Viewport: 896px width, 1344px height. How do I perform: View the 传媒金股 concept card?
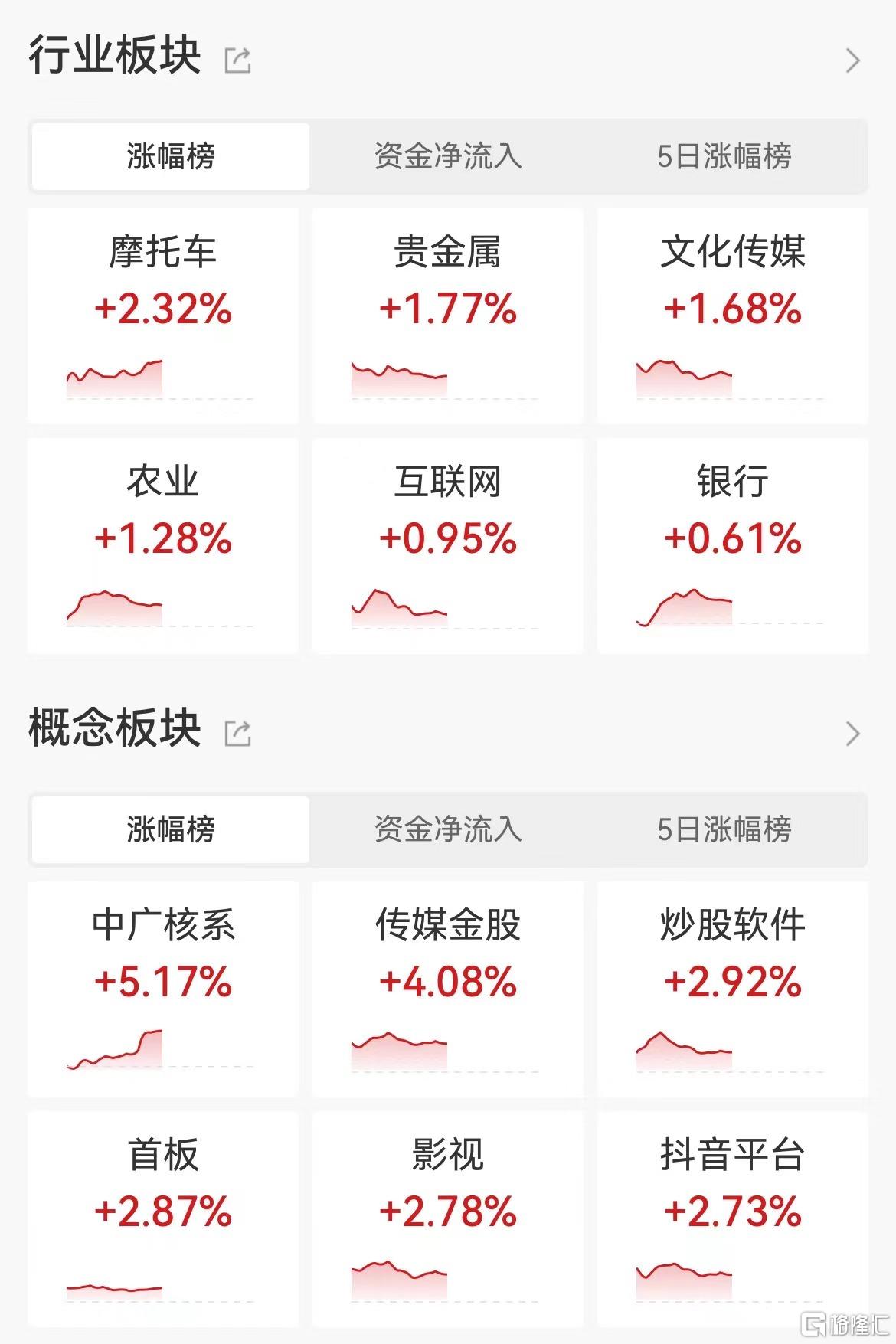coord(449,988)
